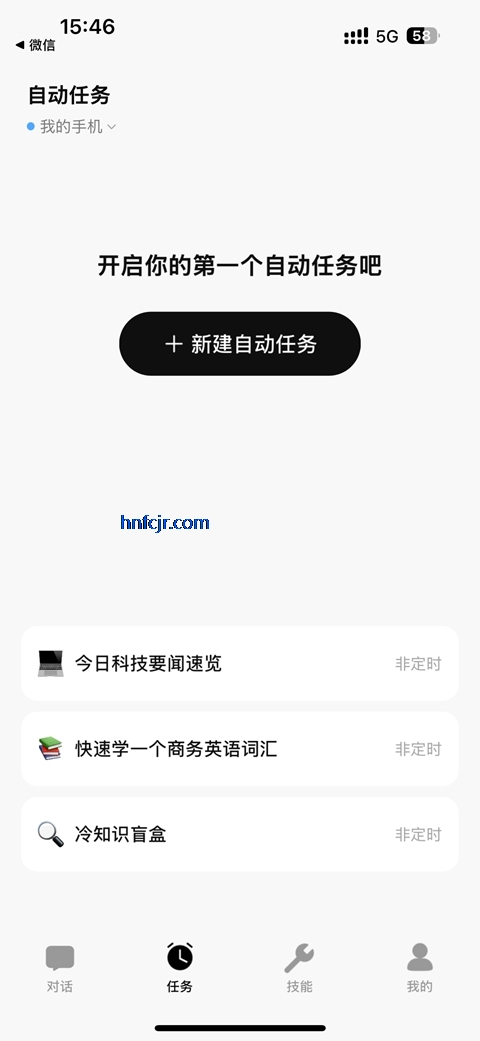
Task: Open the 我的 profile tab
Action: click(420, 969)
